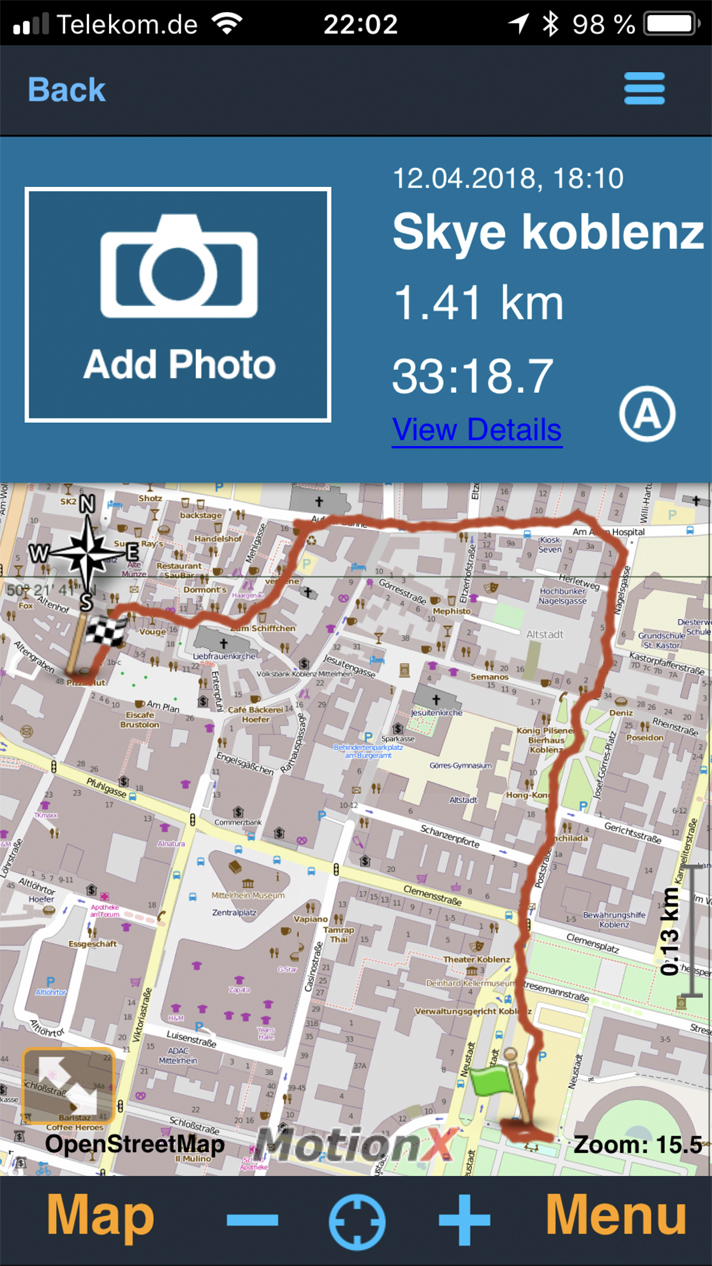This screenshot has width=712, height=1266.
Task: Center the map on current location
Action: [357, 1220]
